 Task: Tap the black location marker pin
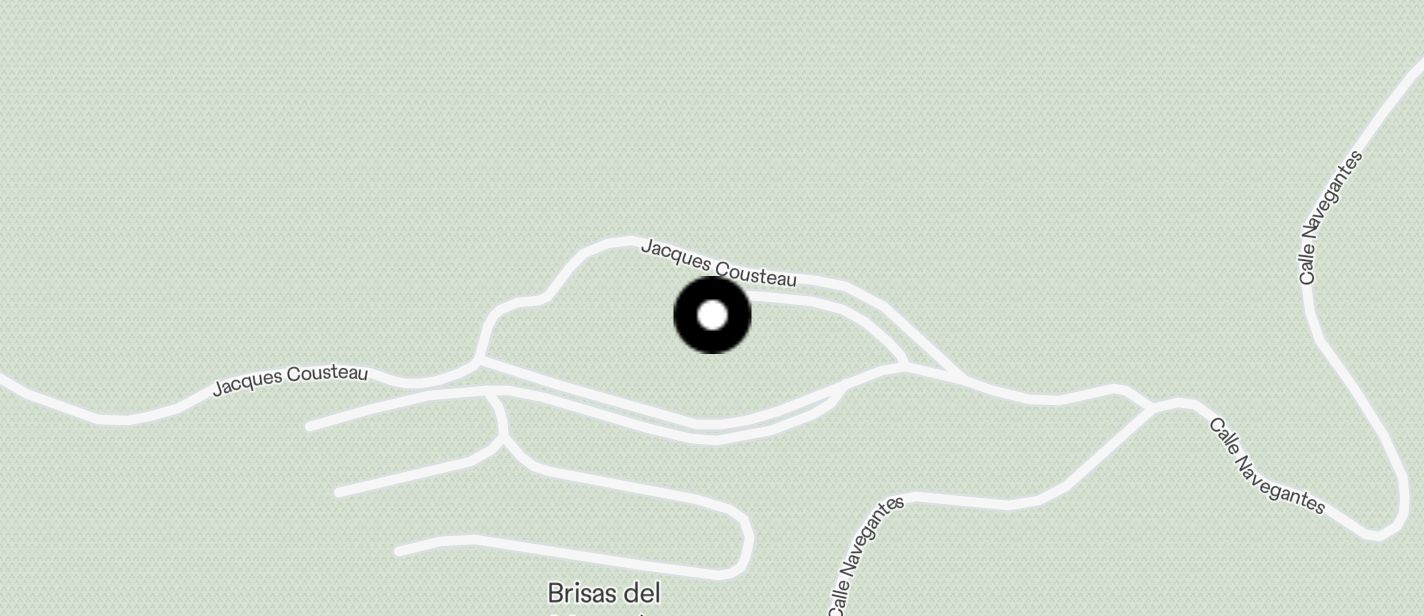click(712, 315)
